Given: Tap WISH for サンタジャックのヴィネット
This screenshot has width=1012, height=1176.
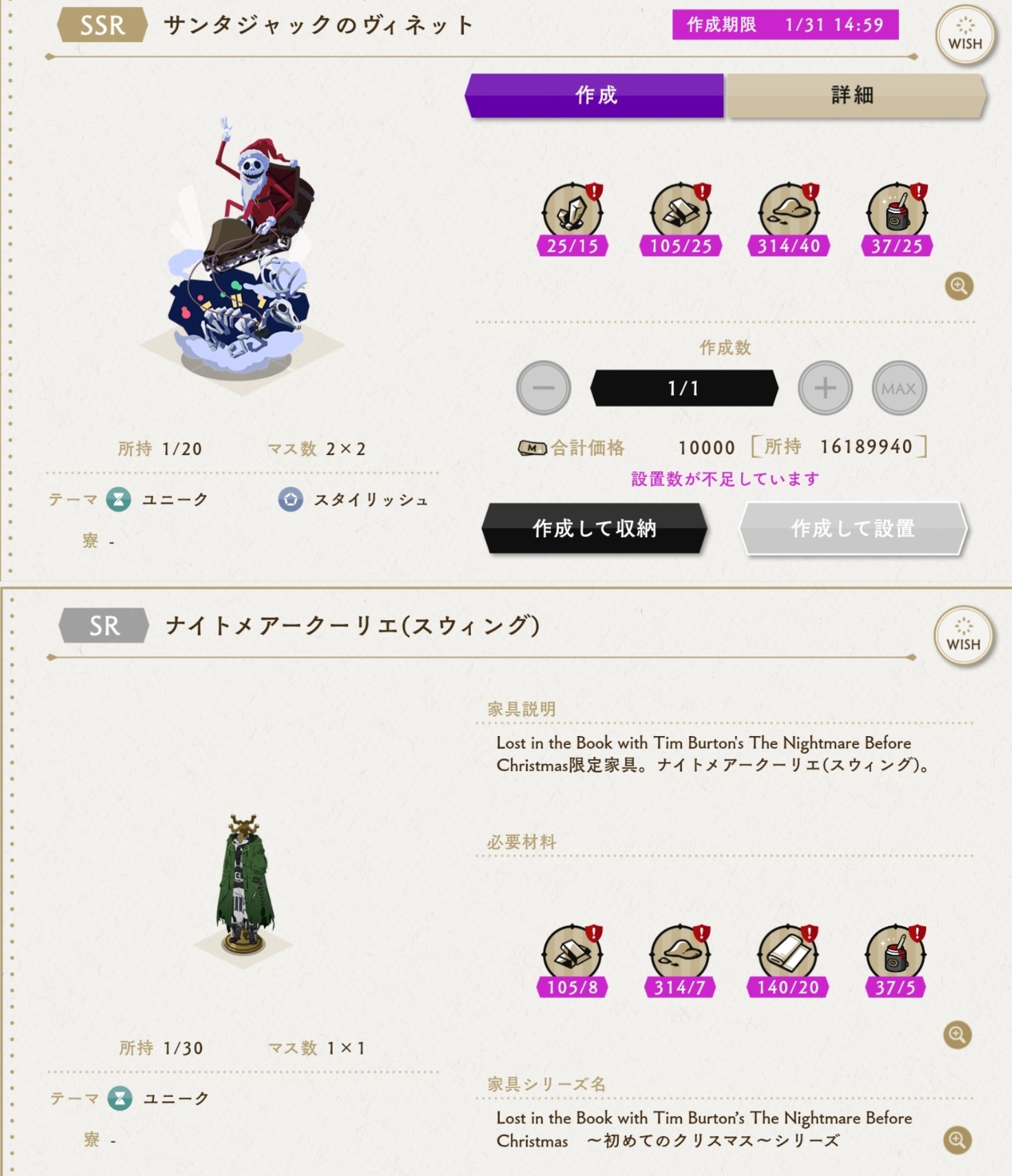Looking at the screenshot, I should click(x=965, y=34).
